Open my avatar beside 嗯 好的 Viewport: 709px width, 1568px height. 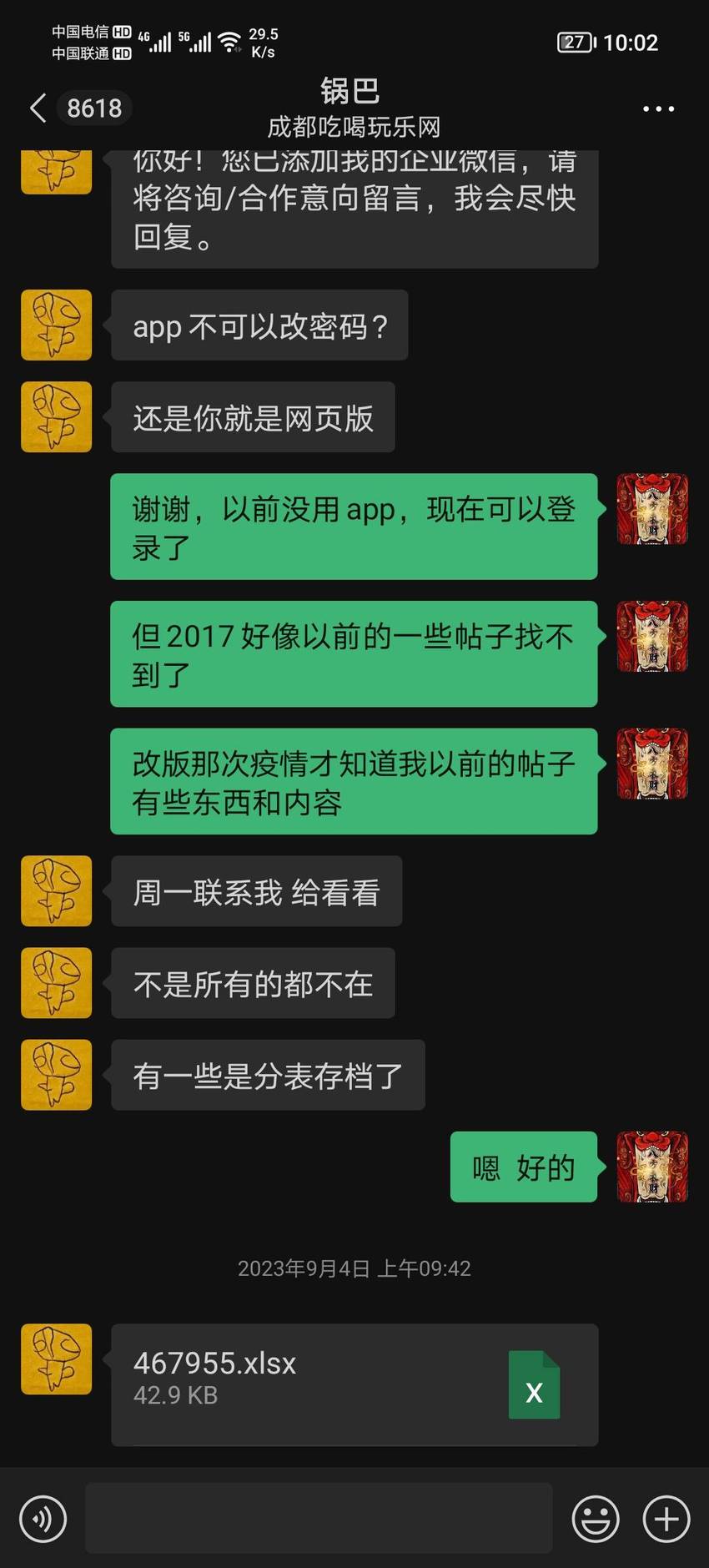tap(652, 1167)
